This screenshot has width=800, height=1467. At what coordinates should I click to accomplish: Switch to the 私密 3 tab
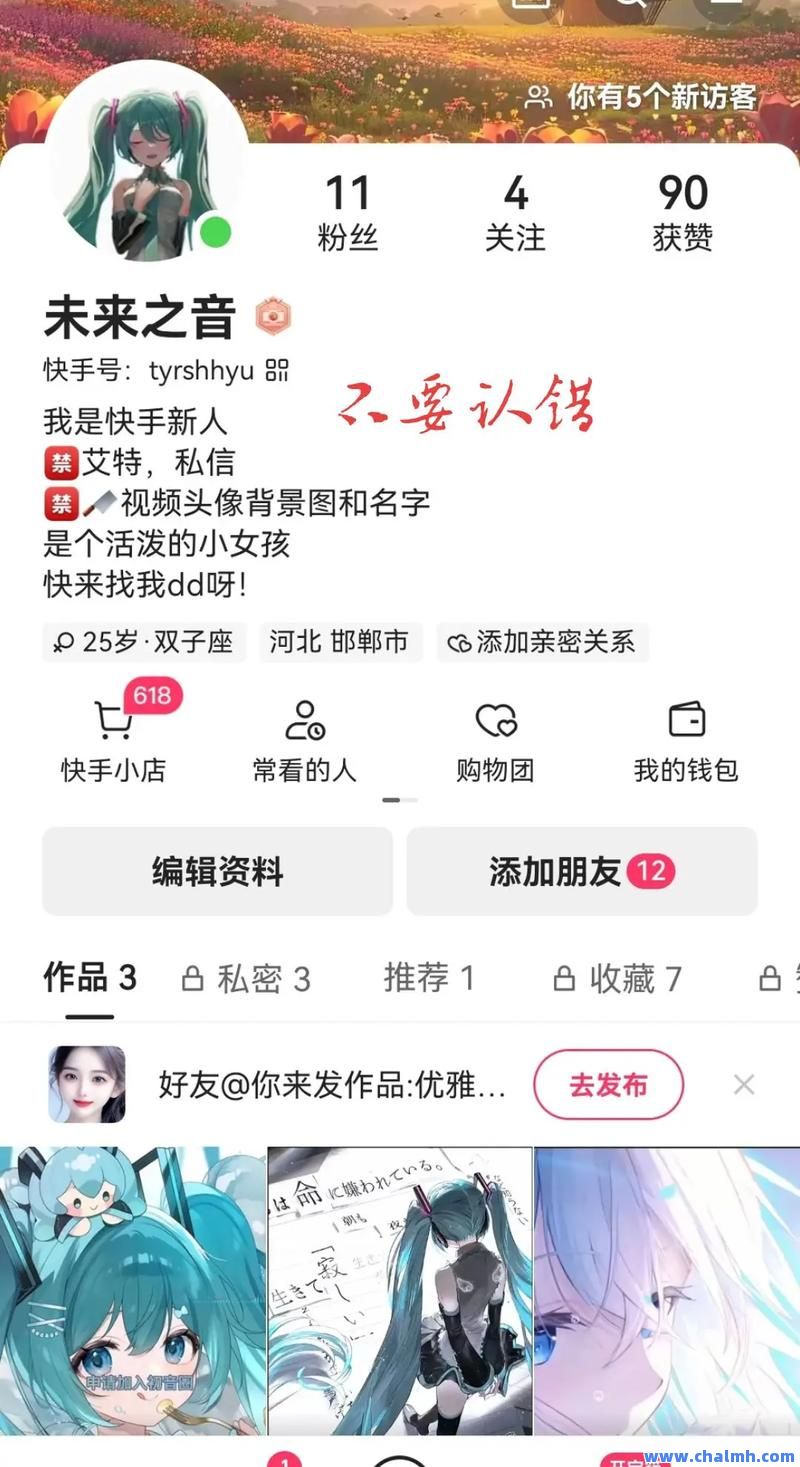(246, 979)
